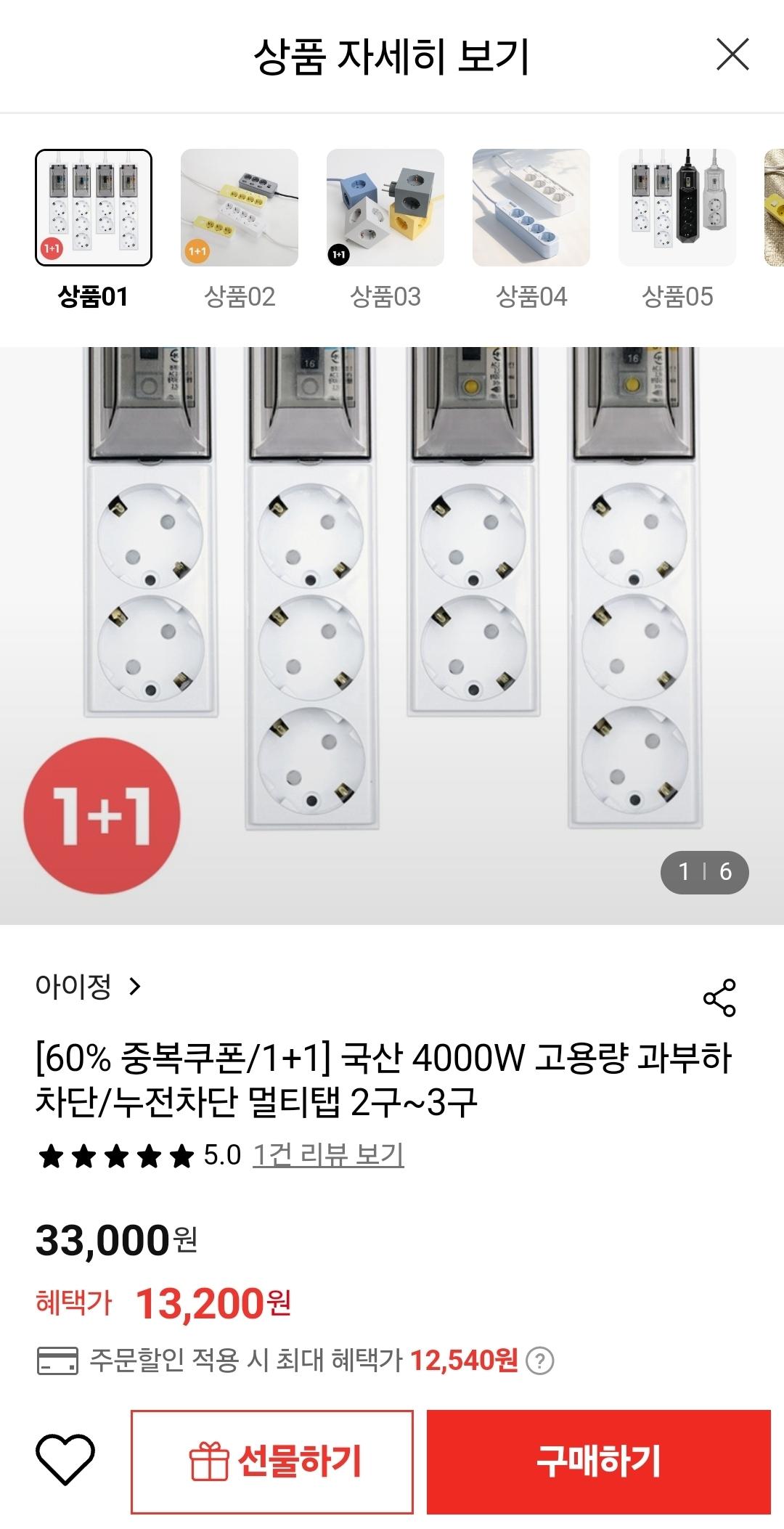Open the 1건 리뷰 보기 link
The height and width of the screenshot is (1529, 784).
[x=328, y=1154]
